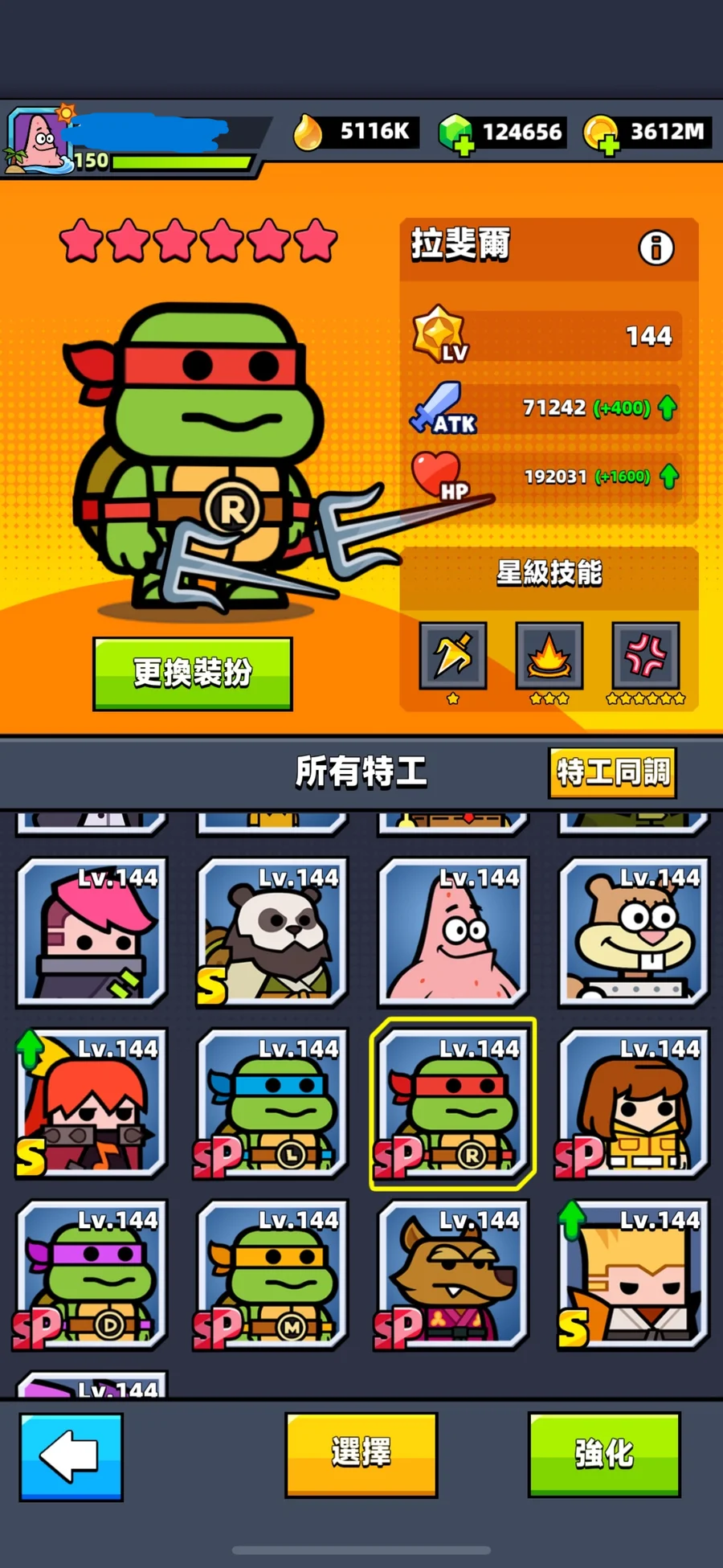This screenshot has width=723, height=1568.
Task: Open the 特工同調 button
Action: [x=612, y=772]
